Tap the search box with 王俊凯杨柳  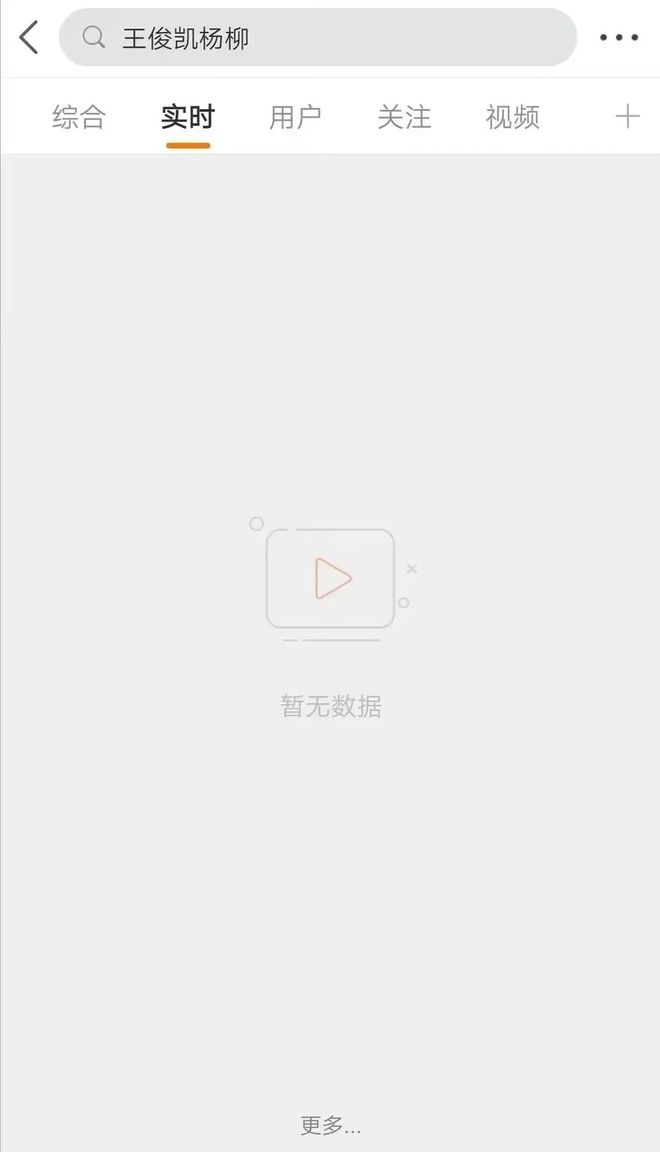coord(318,37)
